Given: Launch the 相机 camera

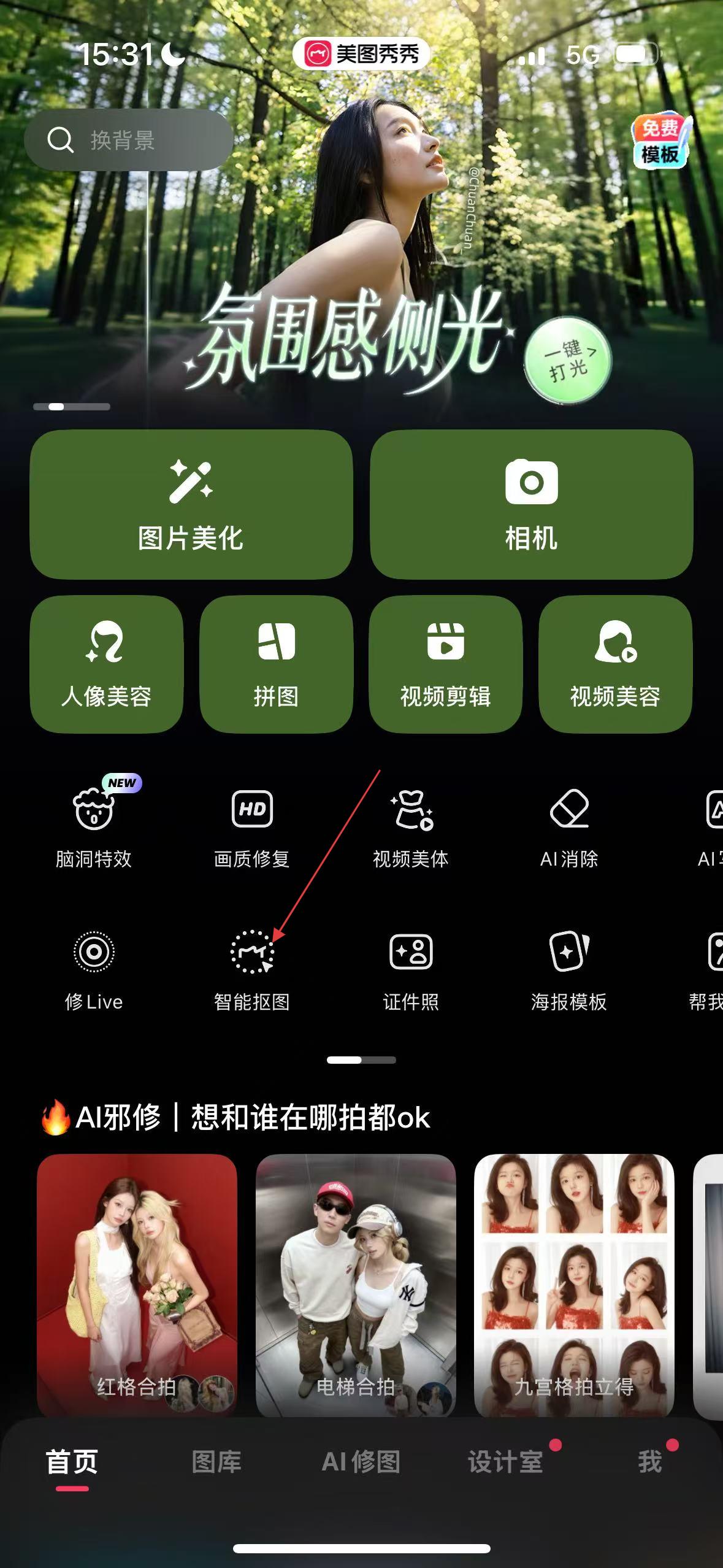Looking at the screenshot, I should [531, 504].
